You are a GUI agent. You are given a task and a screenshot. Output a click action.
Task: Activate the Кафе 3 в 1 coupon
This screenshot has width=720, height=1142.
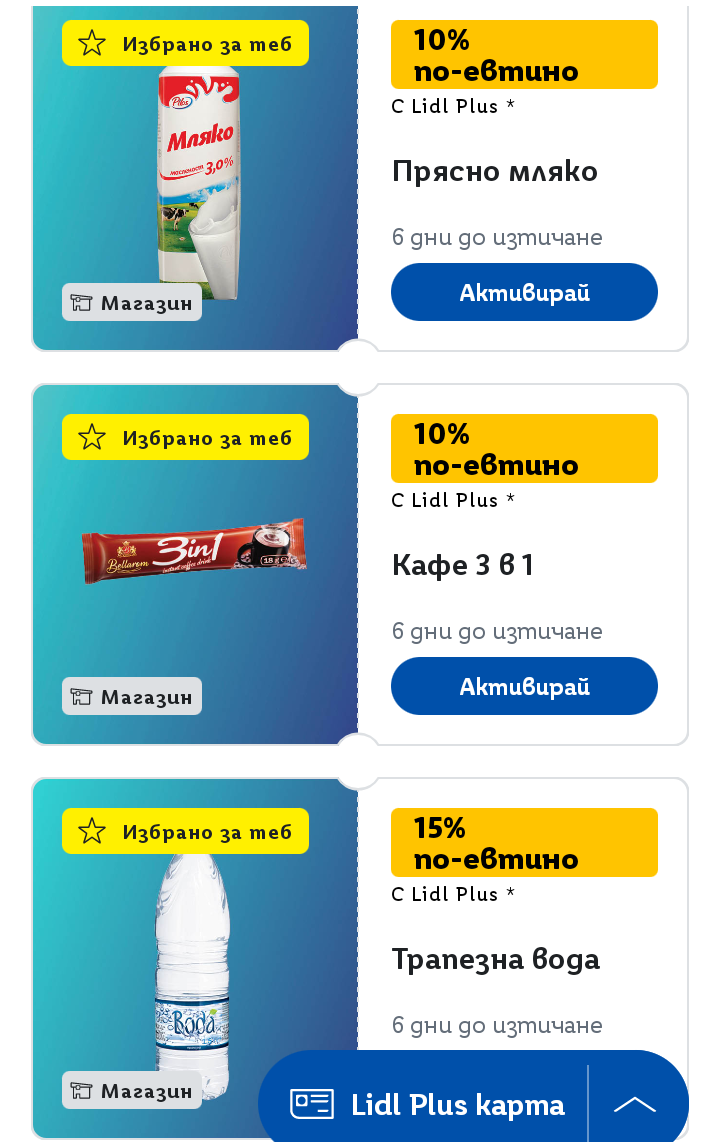pyautogui.click(x=524, y=686)
